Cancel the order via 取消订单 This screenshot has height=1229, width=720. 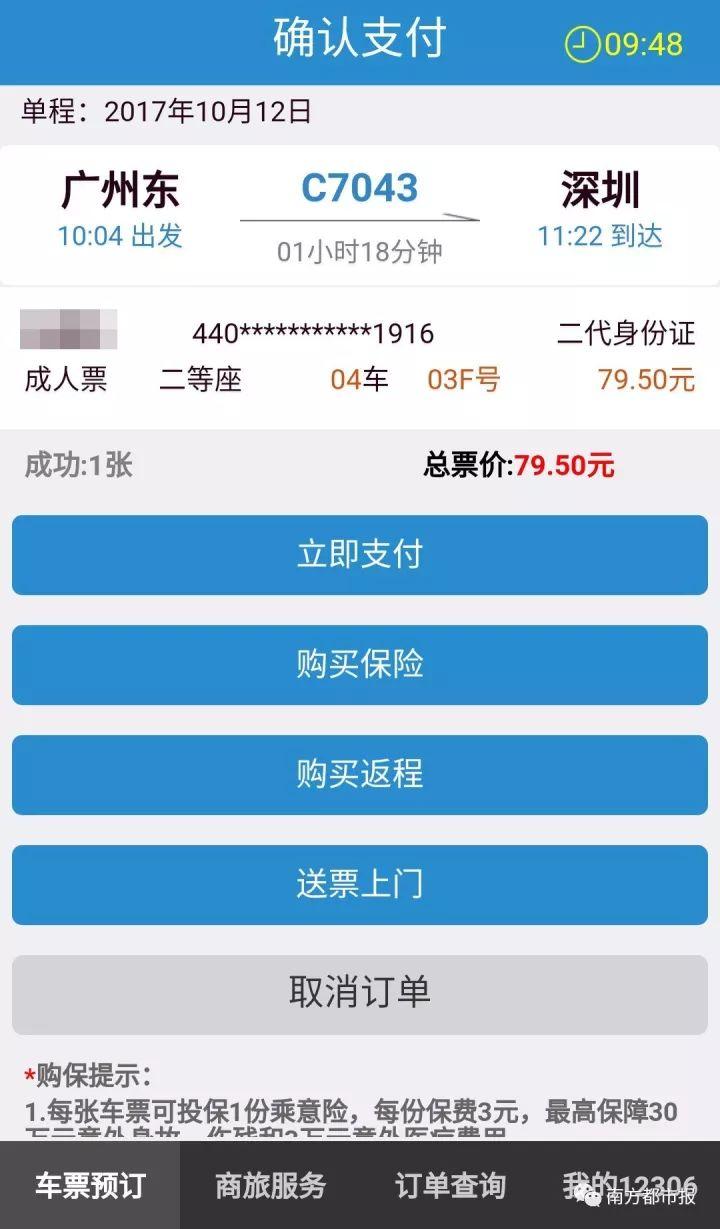pos(360,993)
